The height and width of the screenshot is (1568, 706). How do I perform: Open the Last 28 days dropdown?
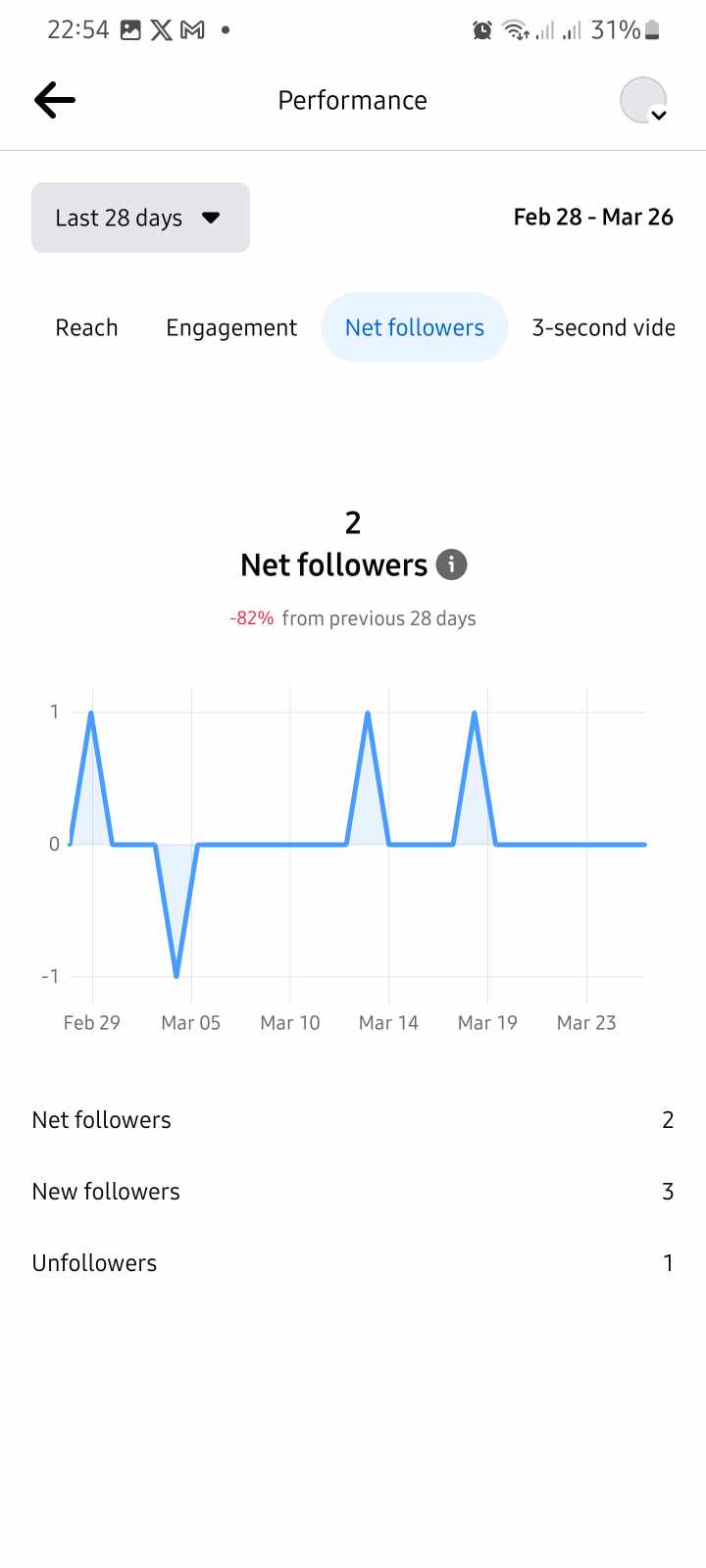(140, 218)
